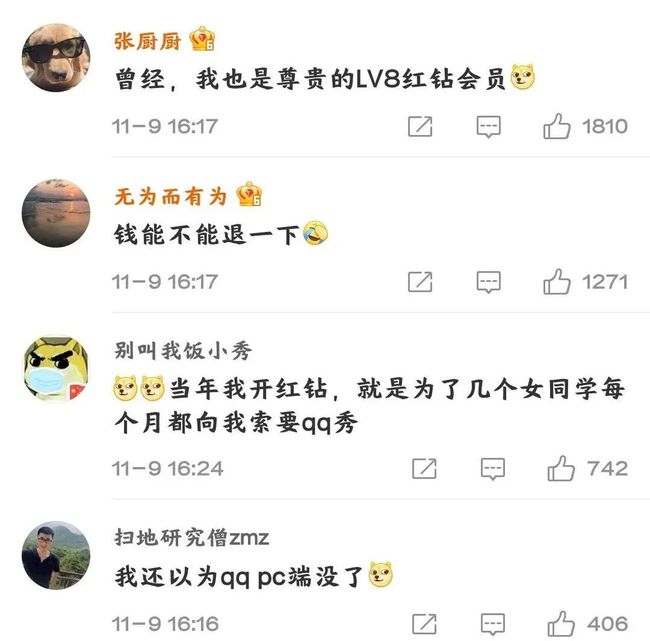Like 无为而有为's comment
The width and height of the screenshot is (650, 641).
(558, 283)
